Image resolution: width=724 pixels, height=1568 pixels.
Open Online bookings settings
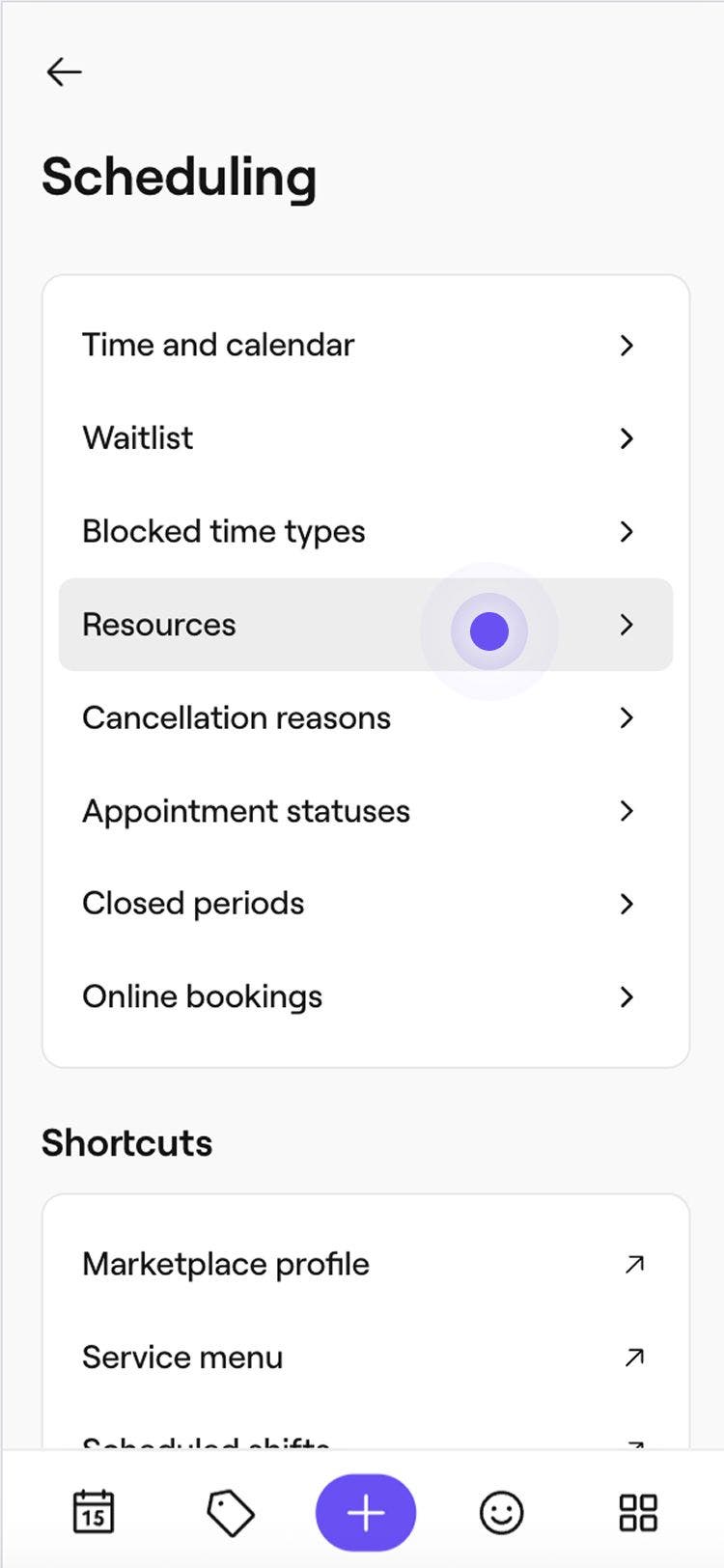point(365,996)
